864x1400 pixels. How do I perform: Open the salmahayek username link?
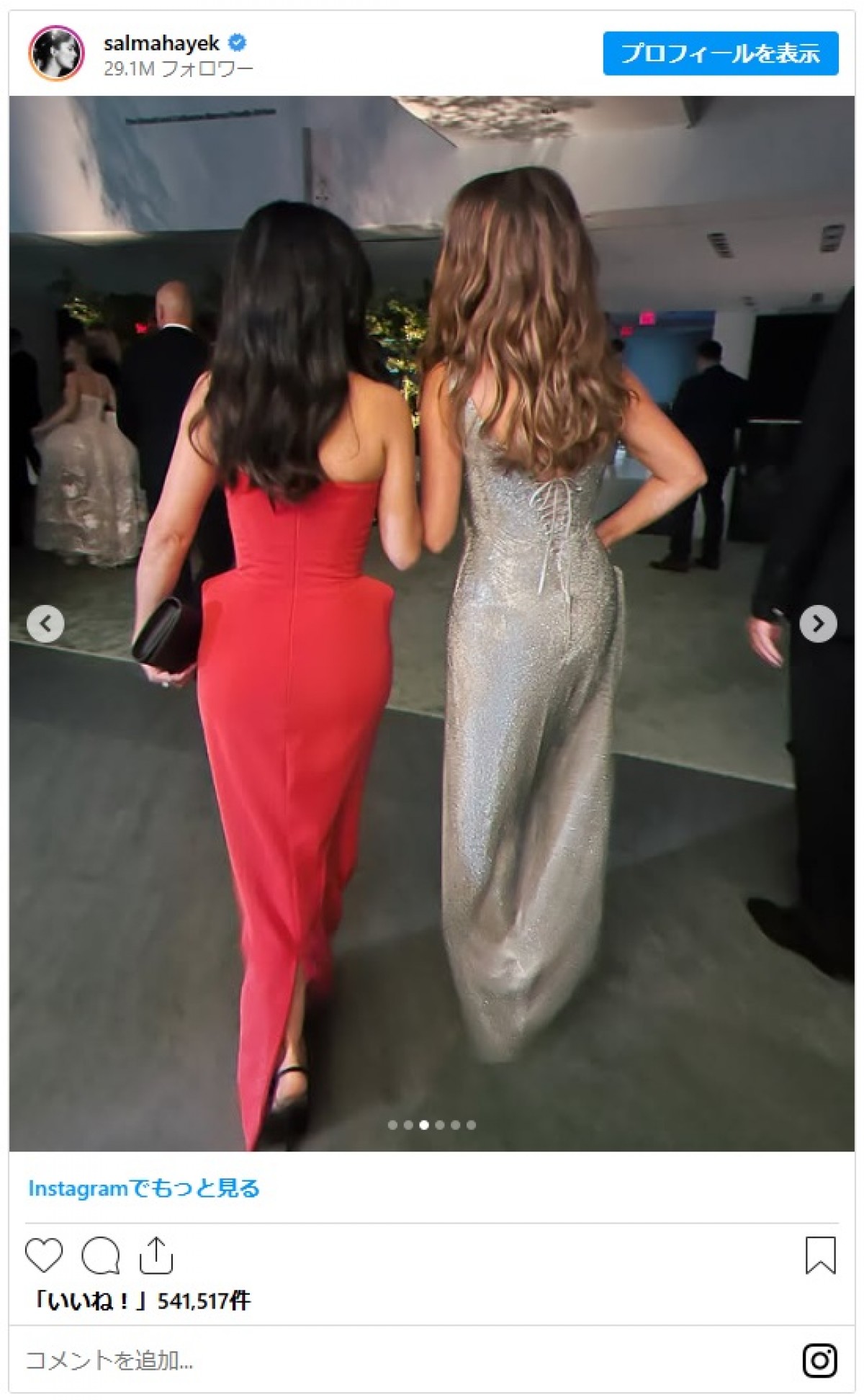tap(161, 43)
